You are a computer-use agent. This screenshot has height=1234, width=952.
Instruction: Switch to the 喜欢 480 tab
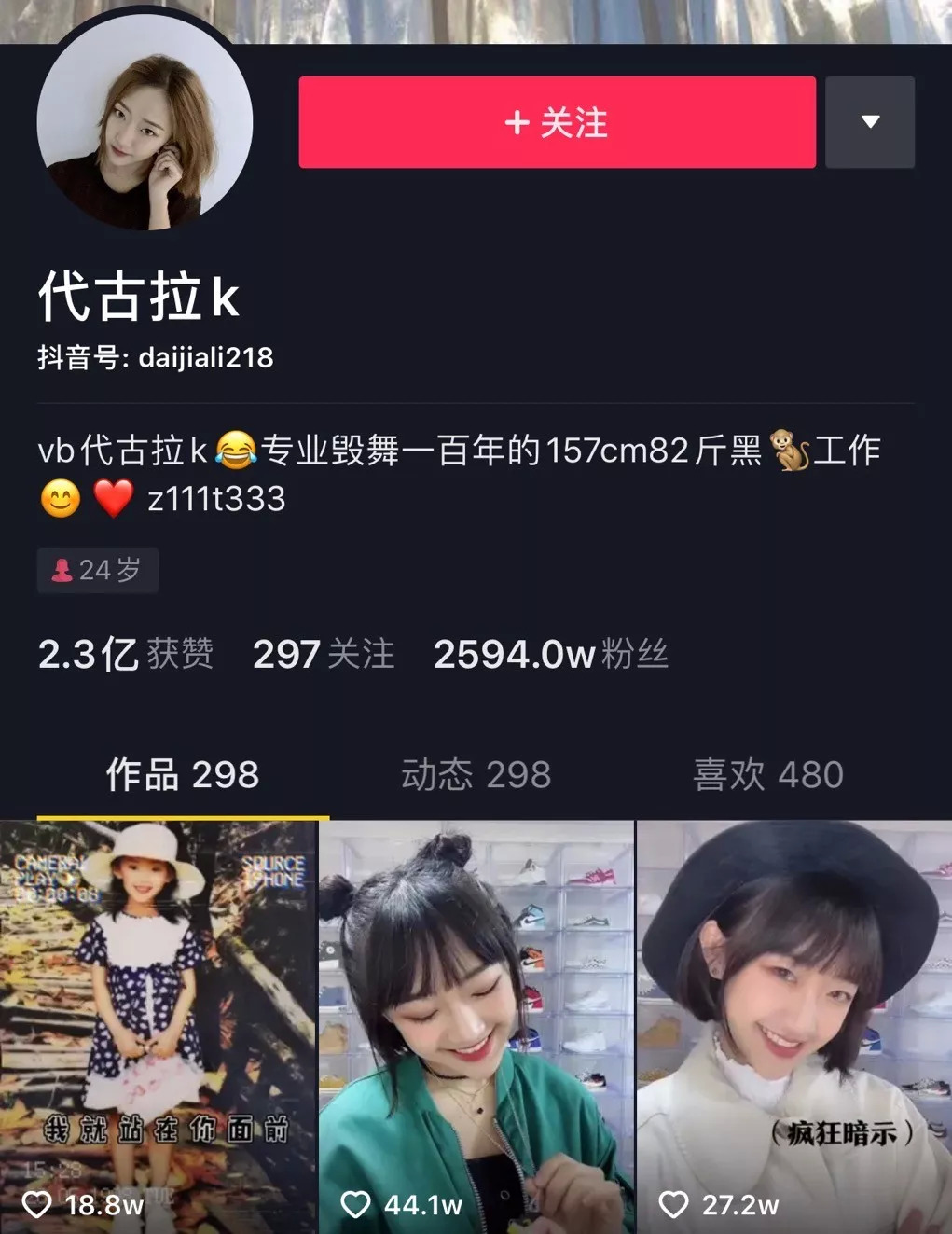(x=768, y=774)
